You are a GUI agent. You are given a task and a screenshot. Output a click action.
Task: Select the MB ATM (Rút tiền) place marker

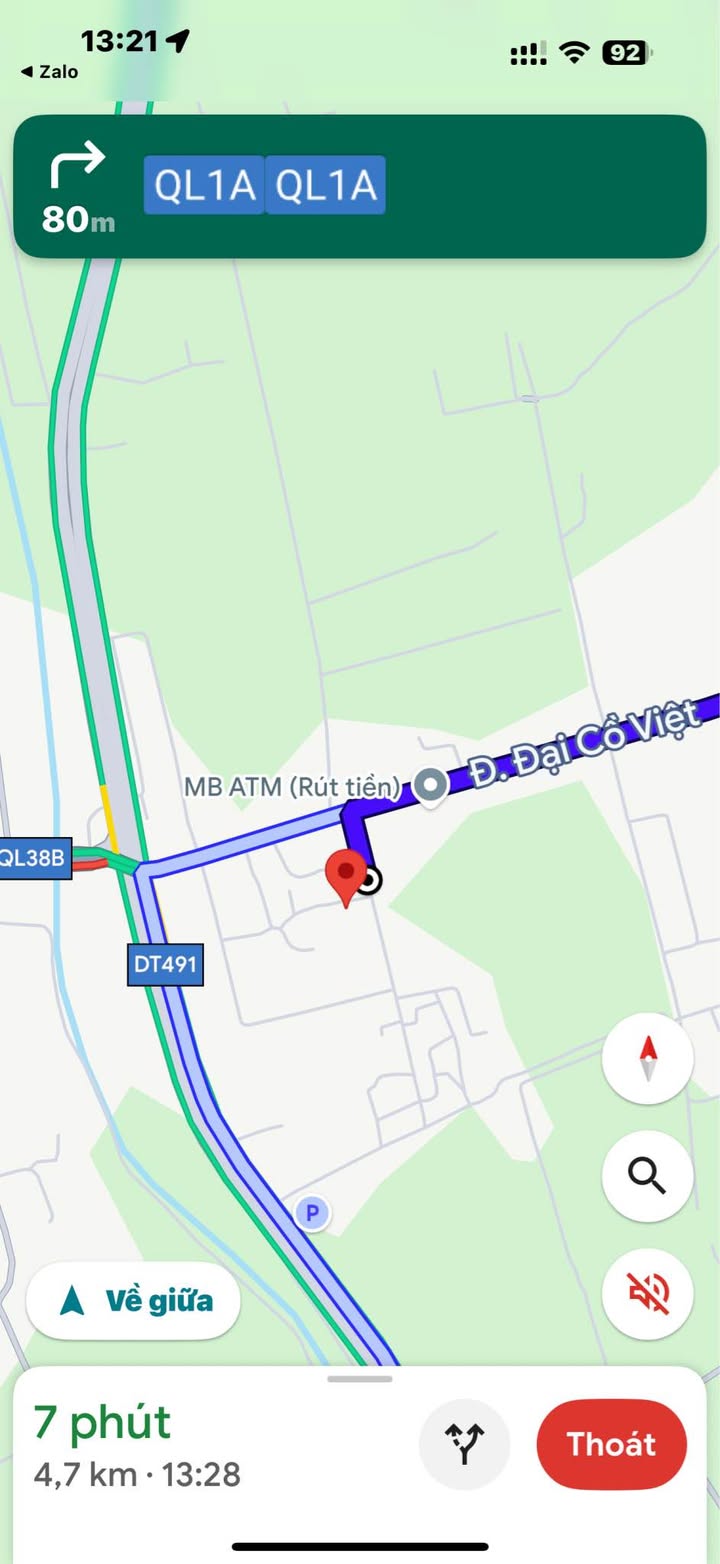coord(431,786)
